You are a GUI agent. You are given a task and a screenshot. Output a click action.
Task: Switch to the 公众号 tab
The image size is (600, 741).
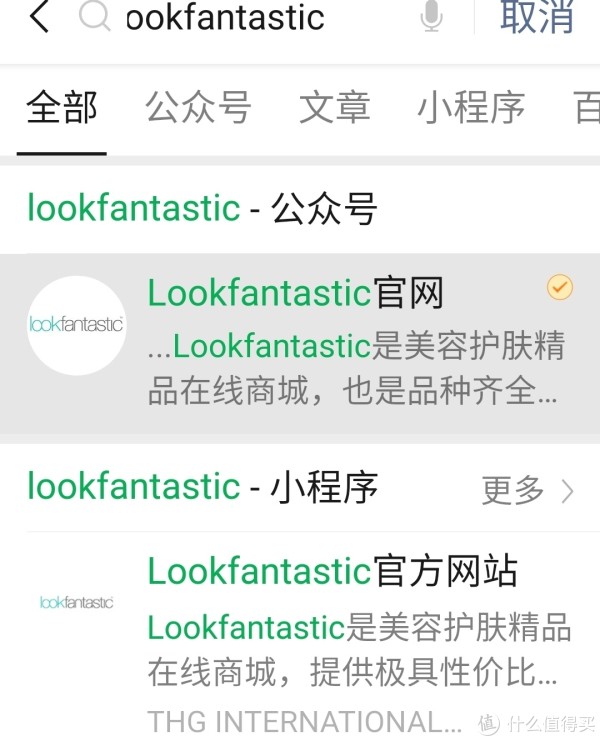pyautogui.click(x=198, y=108)
